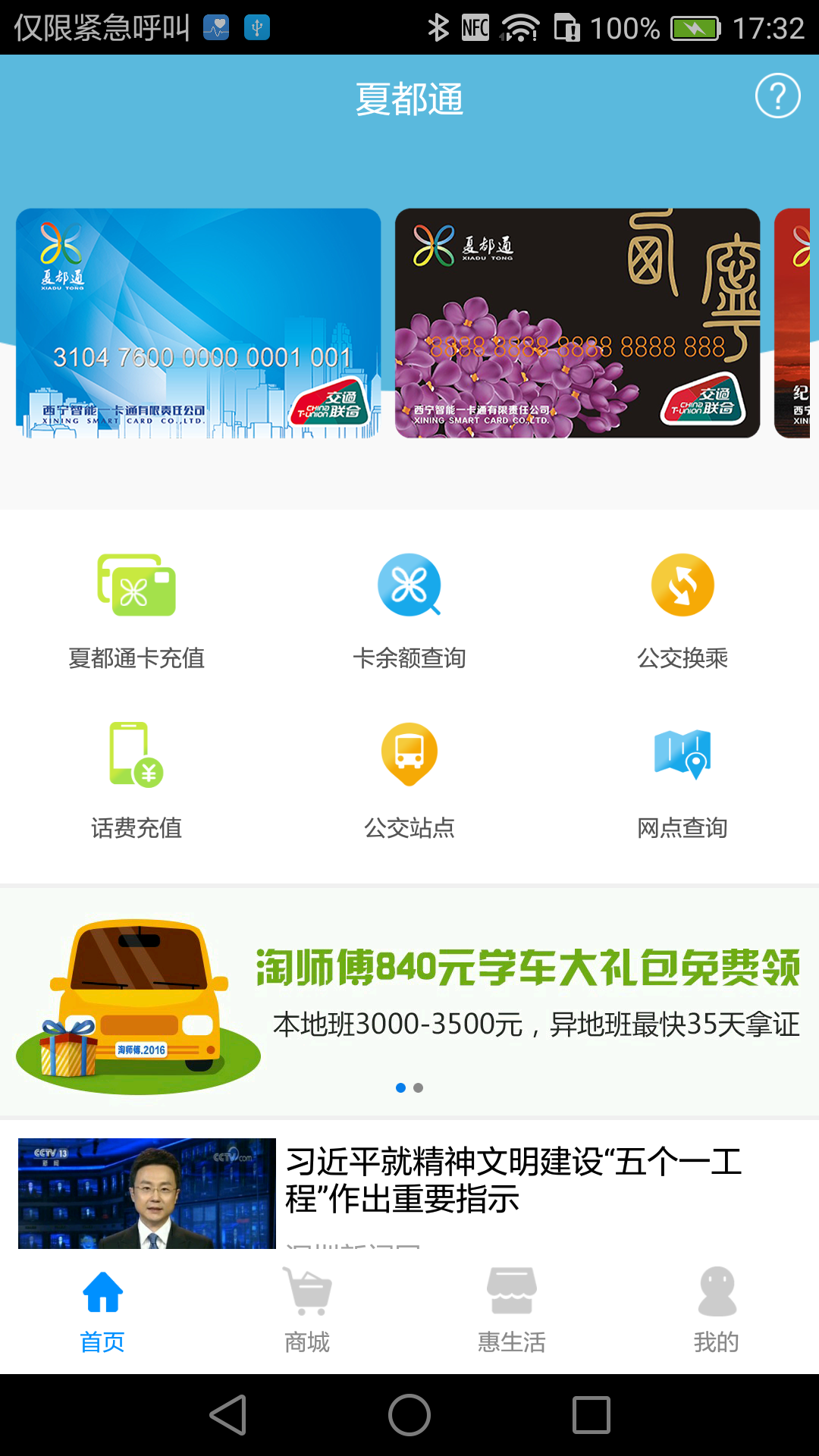Open 公交换乘 bus transfer
This screenshot has height=1456, width=819.
[682, 611]
